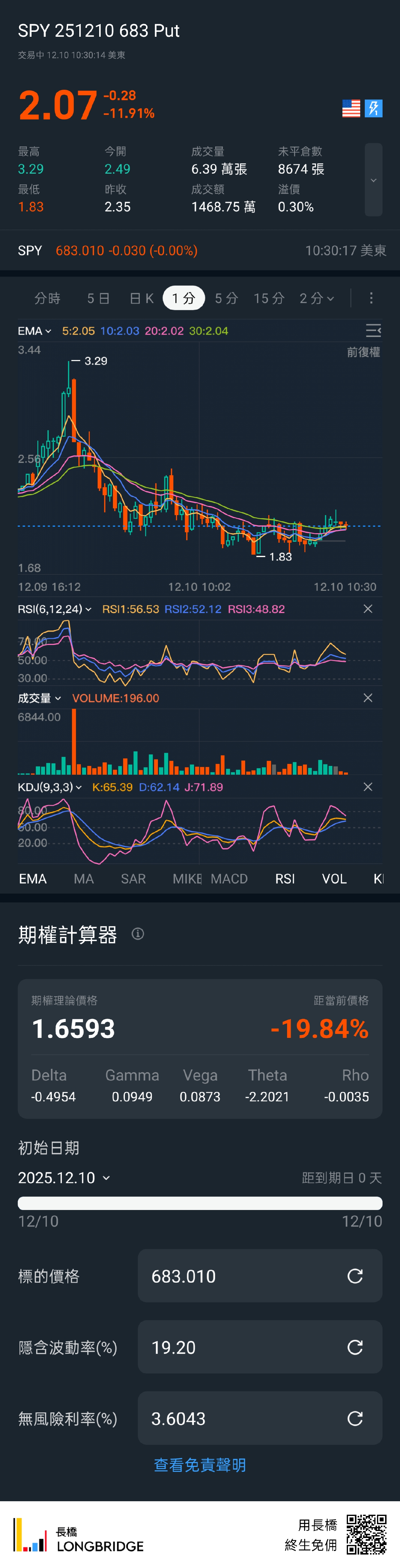Select the 5 分 chart period
400x1568 pixels.
(x=226, y=298)
